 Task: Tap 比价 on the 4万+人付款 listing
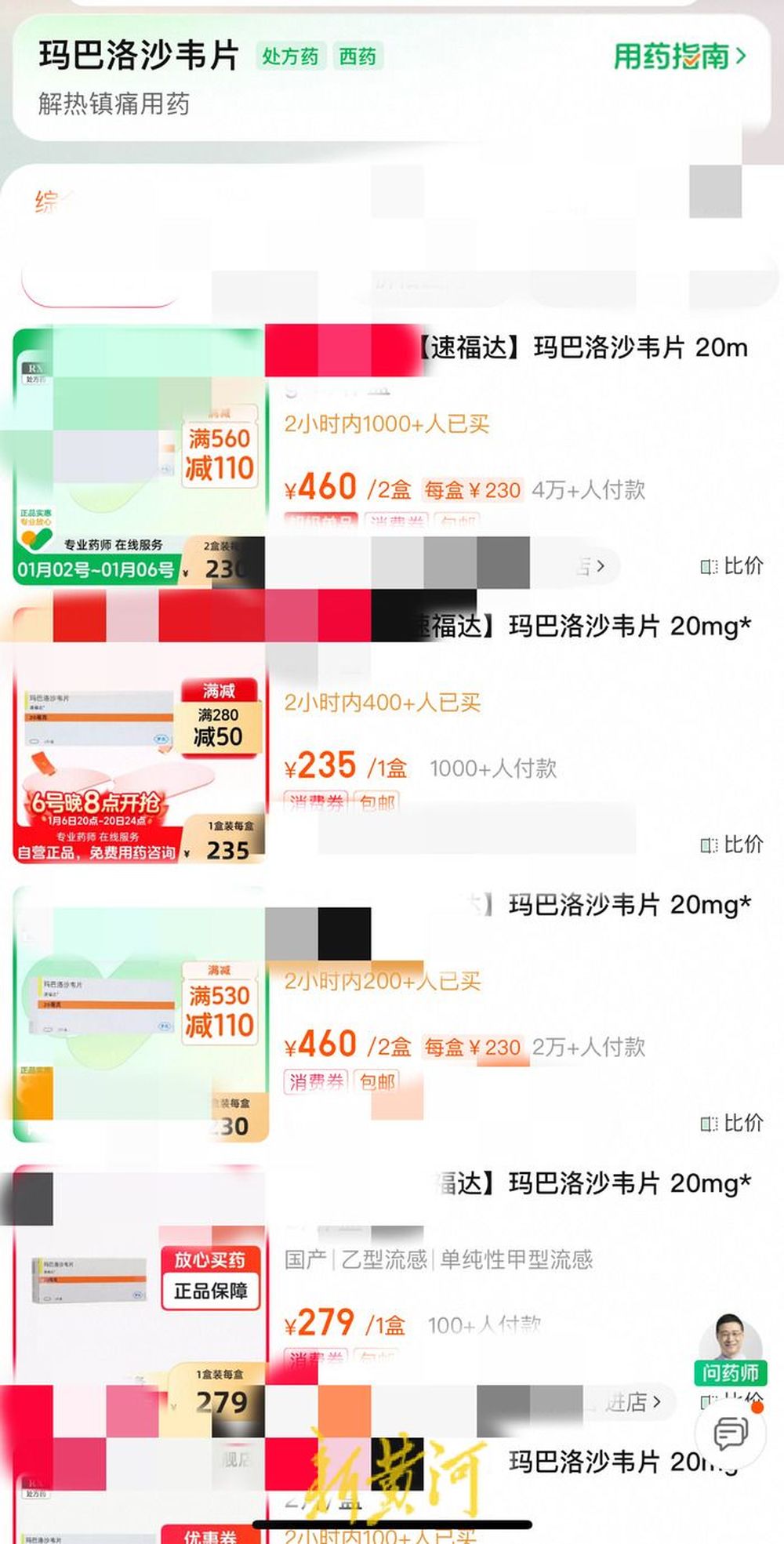tap(731, 566)
